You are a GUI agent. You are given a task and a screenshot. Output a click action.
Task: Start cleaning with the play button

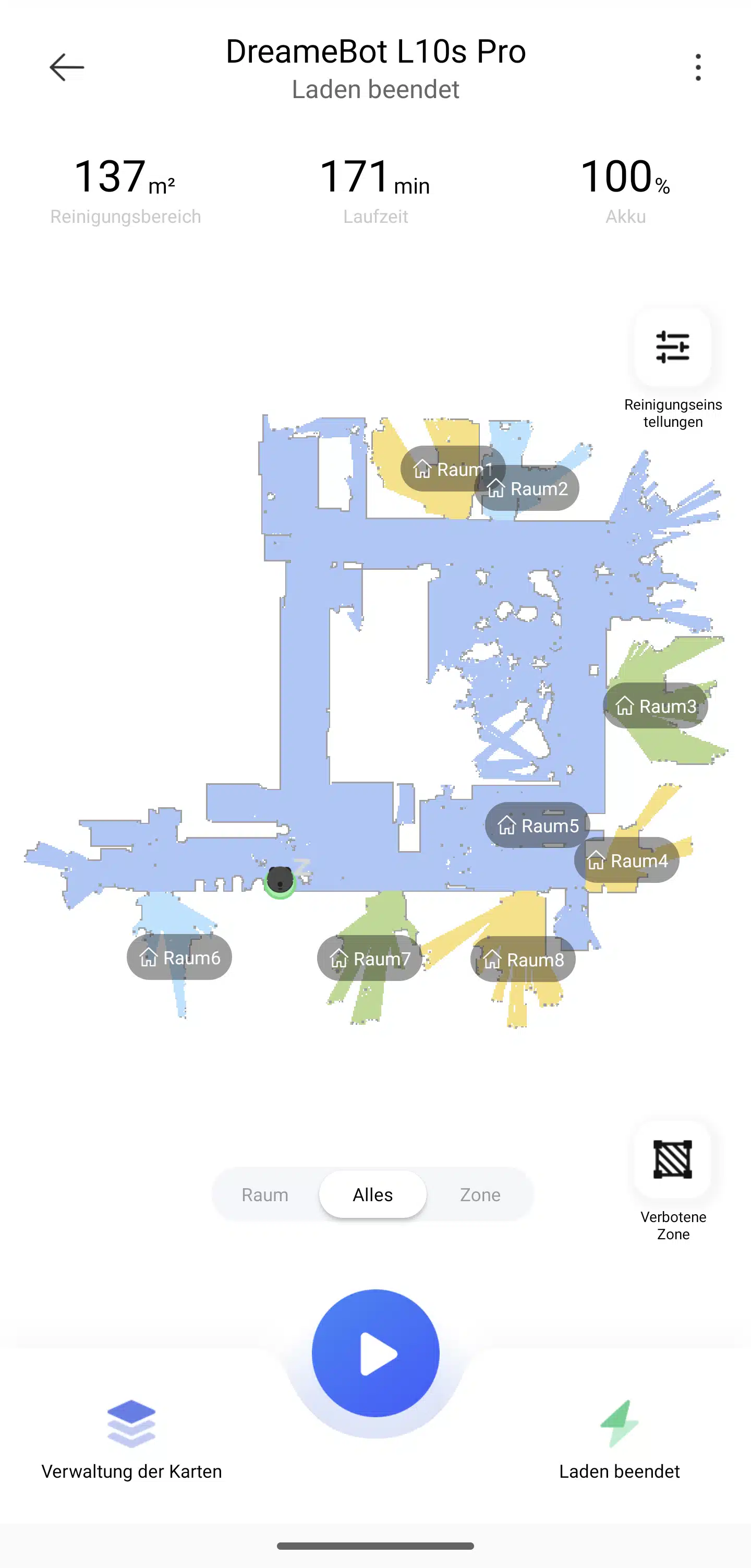coord(375,1354)
